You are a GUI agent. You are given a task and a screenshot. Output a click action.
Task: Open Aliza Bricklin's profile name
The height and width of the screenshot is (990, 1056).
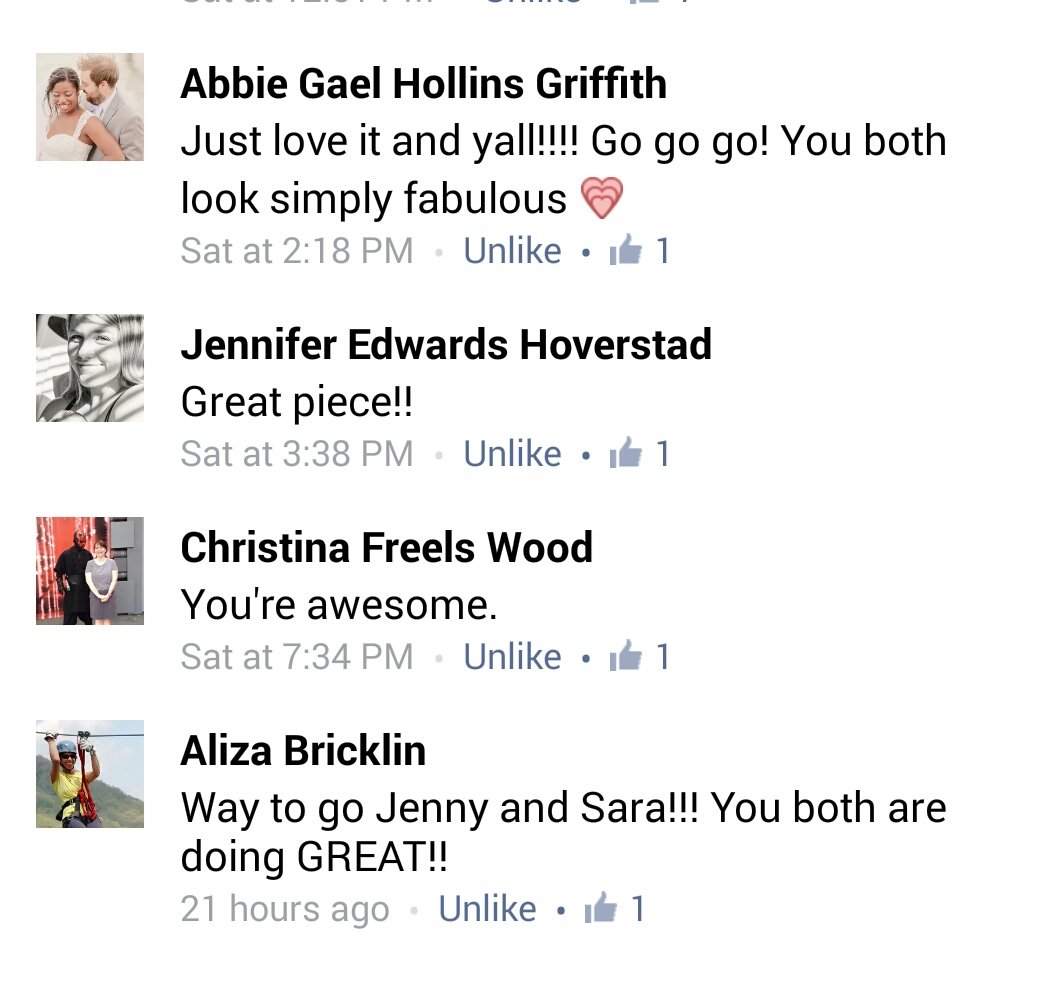pos(303,751)
